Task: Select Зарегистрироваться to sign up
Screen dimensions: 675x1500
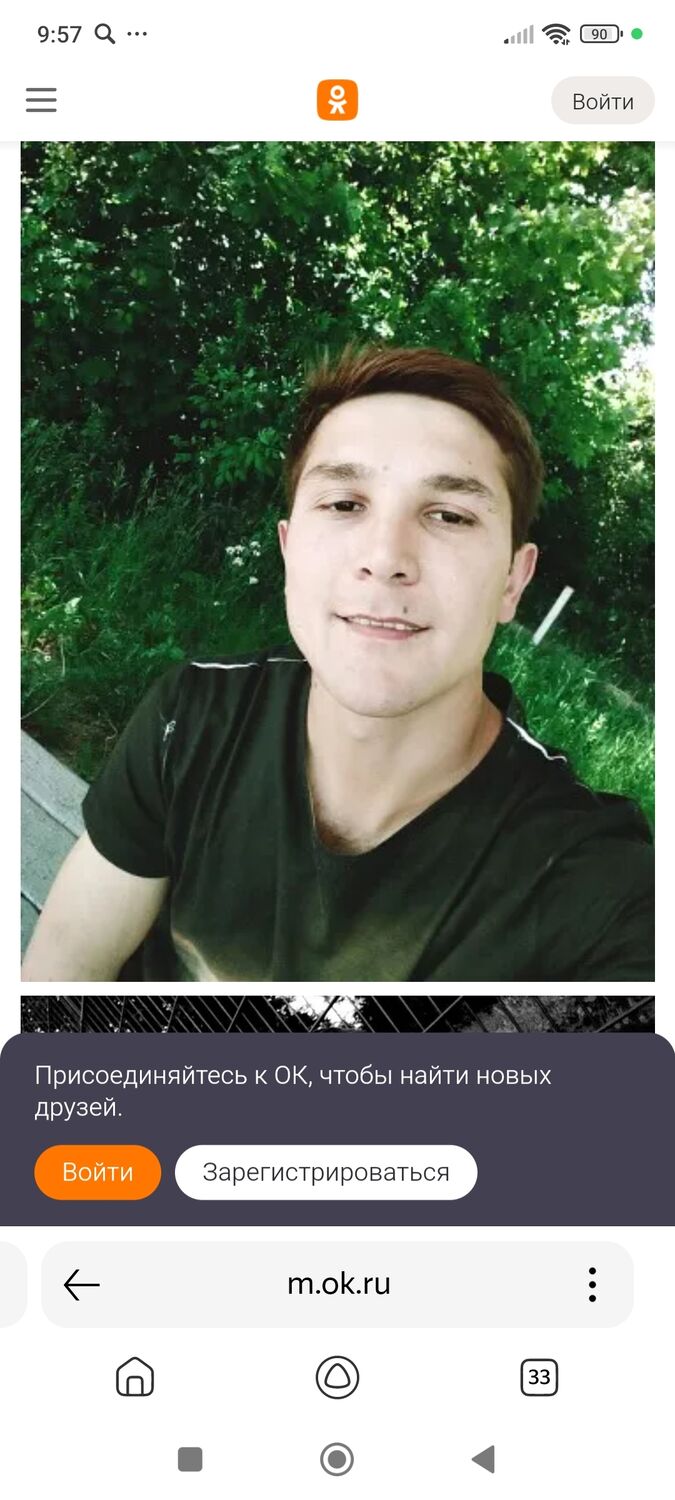Action: pos(326,1172)
